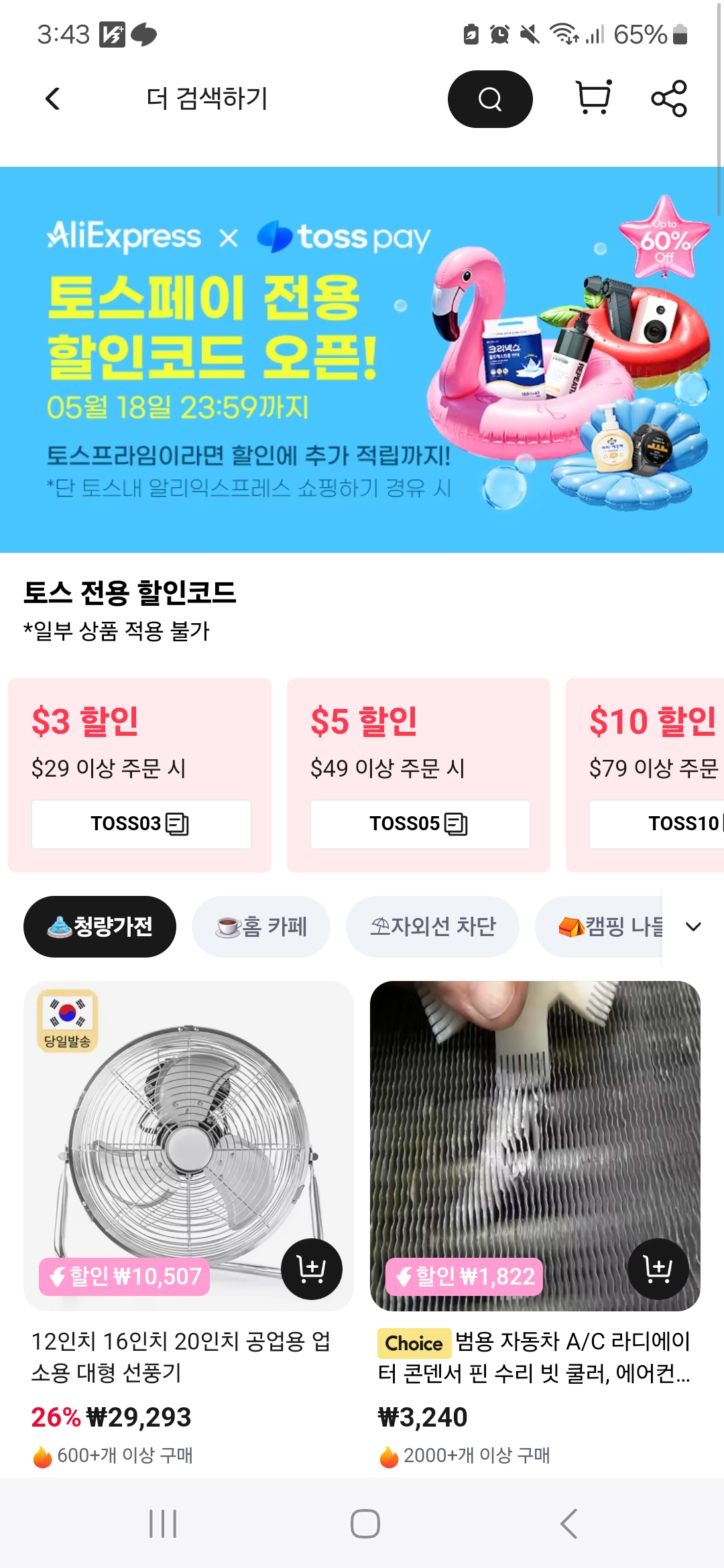Copy the TOSS10 discount code
Screen dimensions: 724x1568
pyautogui.click(x=684, y=824)
